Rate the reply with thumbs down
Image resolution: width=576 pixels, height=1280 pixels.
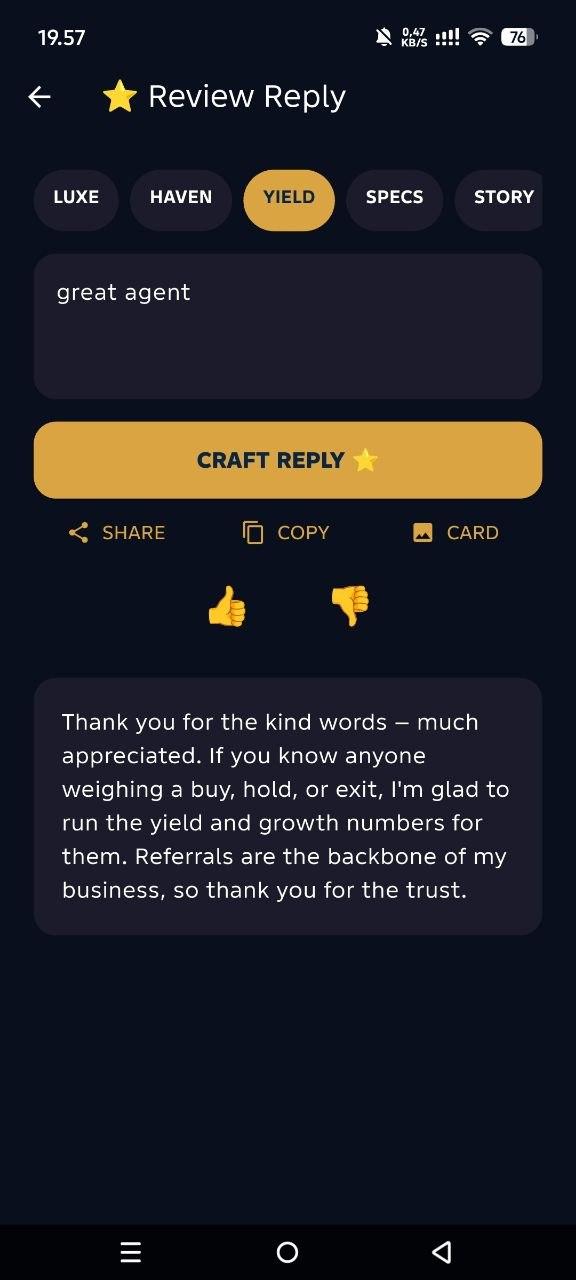(350, 606)
